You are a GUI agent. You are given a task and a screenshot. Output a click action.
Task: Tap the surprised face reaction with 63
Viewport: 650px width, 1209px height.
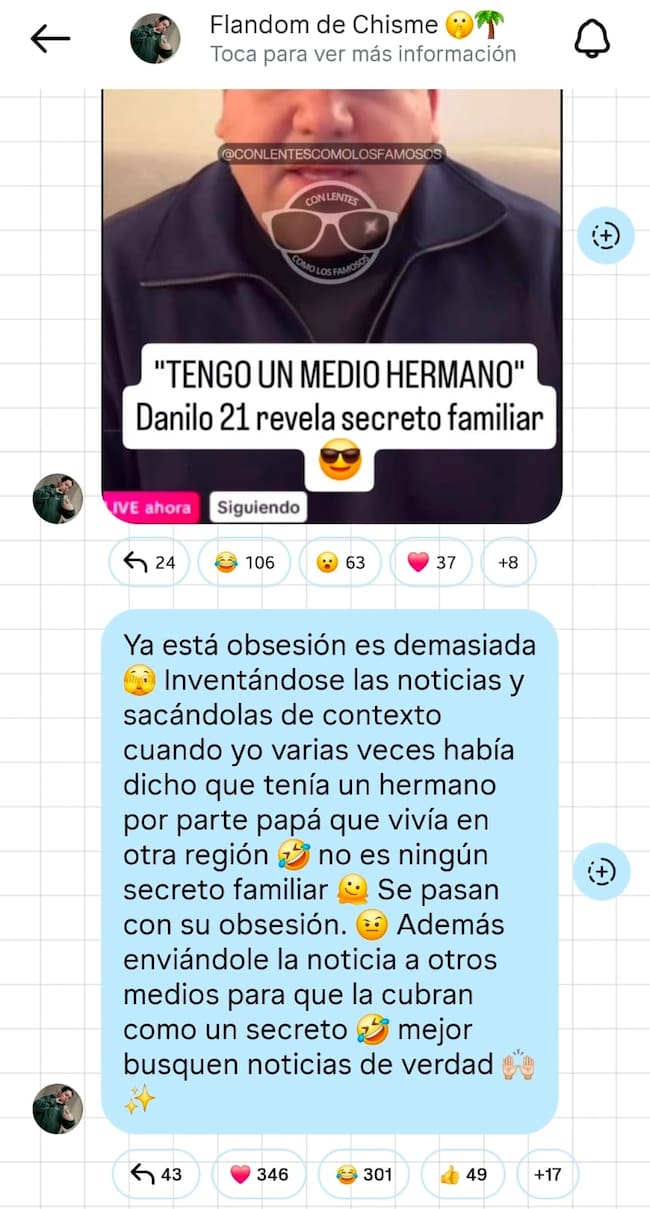[340, 562]
